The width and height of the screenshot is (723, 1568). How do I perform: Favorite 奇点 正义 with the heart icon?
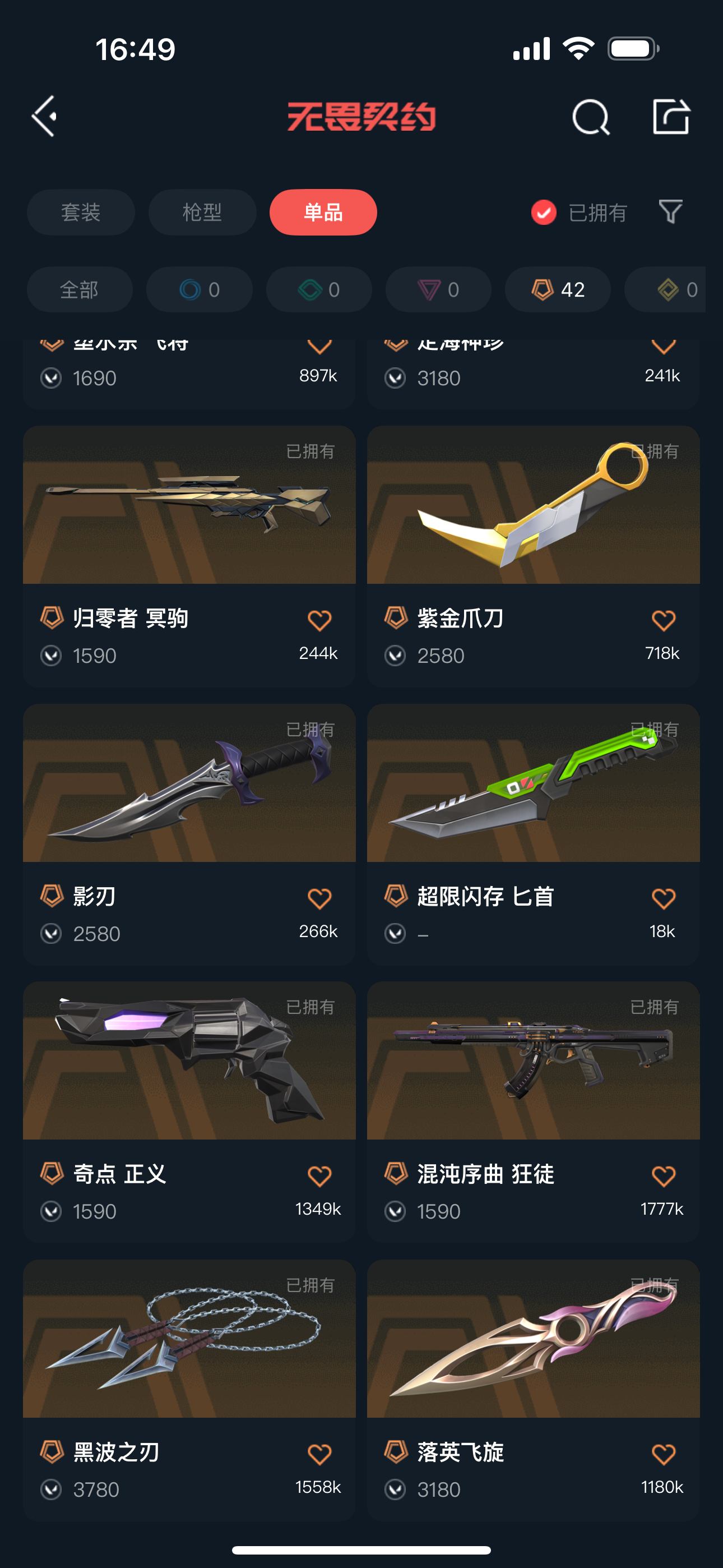[319, 1176]
